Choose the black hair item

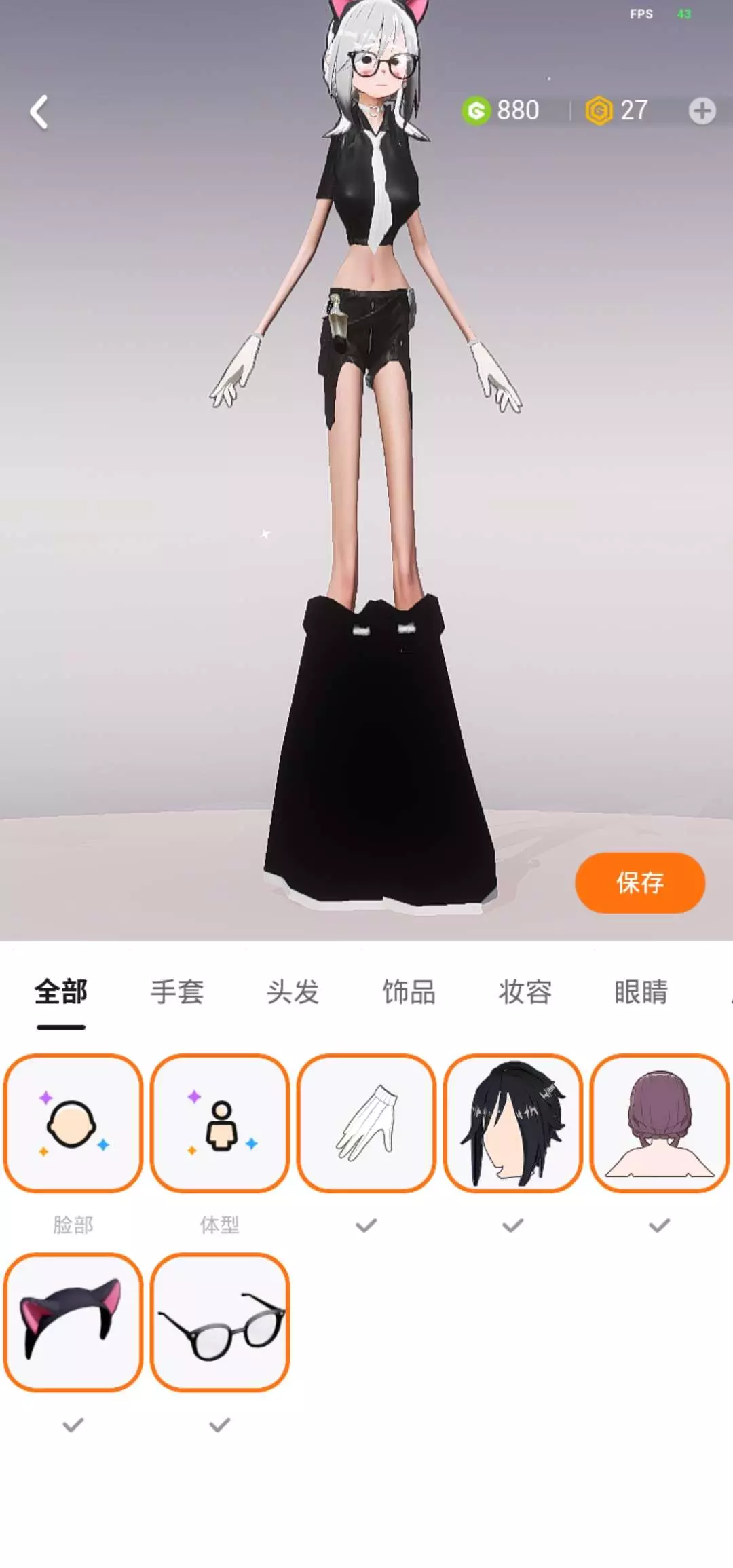pyautogui.click(x=513, y=1123)
